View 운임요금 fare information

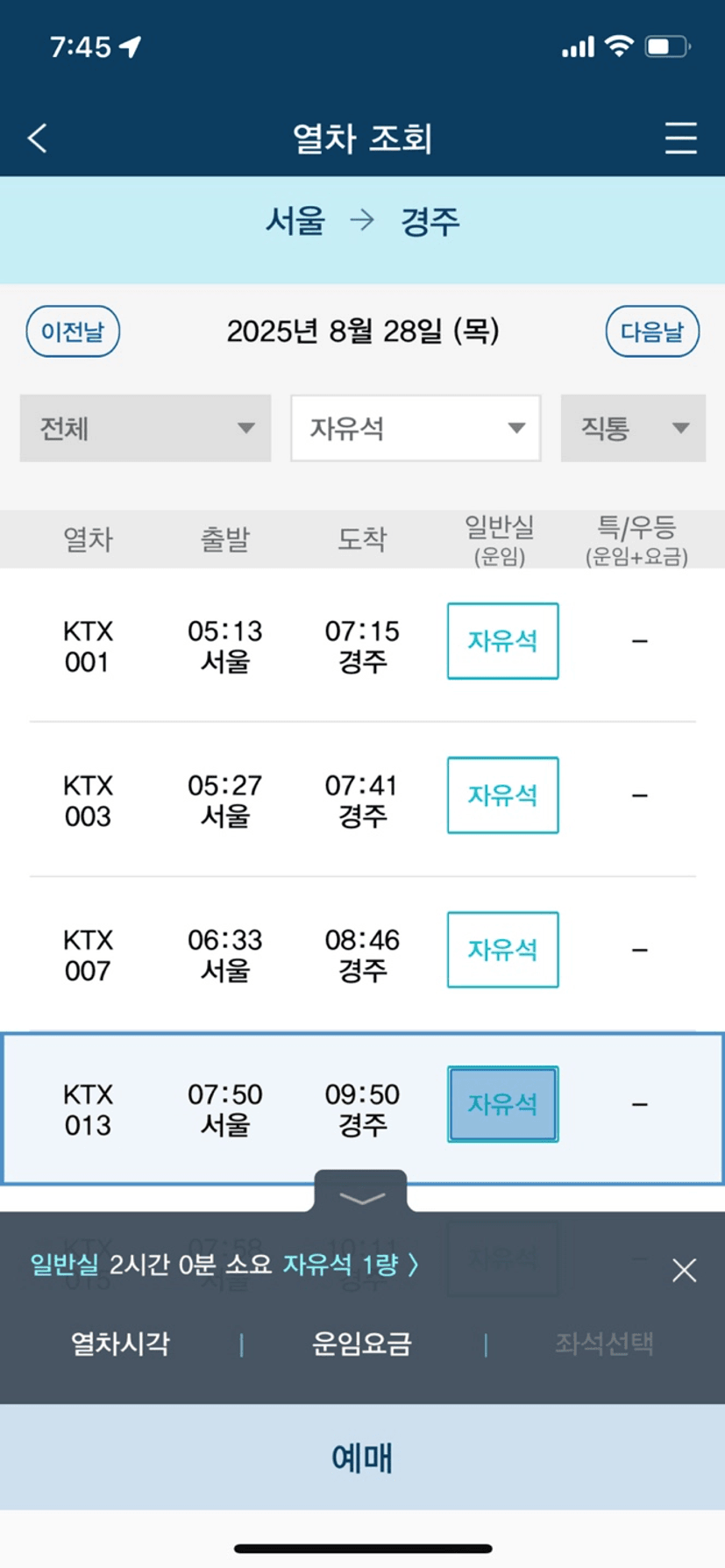tap(361, 1343)
